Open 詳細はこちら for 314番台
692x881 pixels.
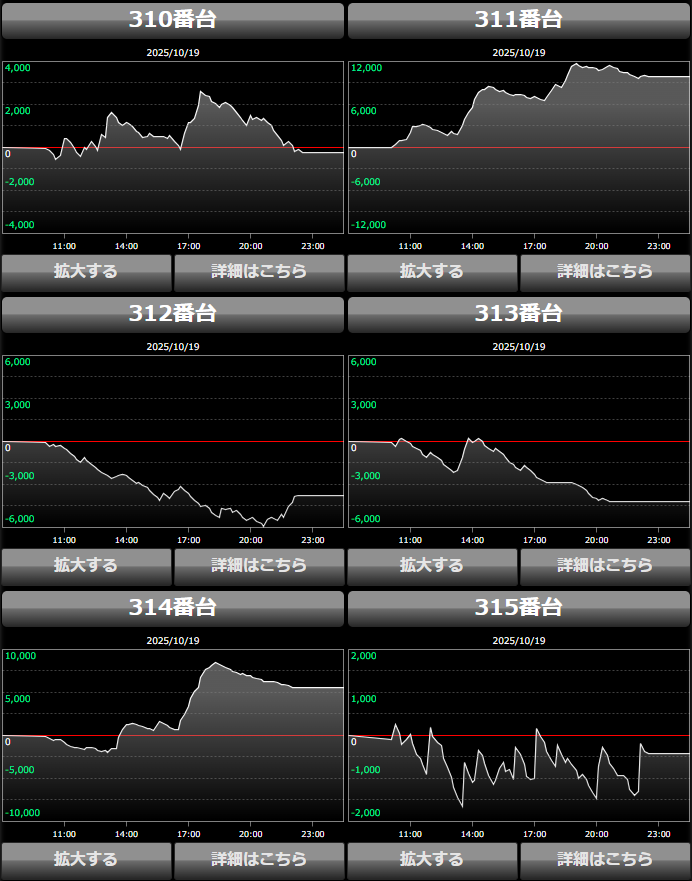click(x=259, y=859)
